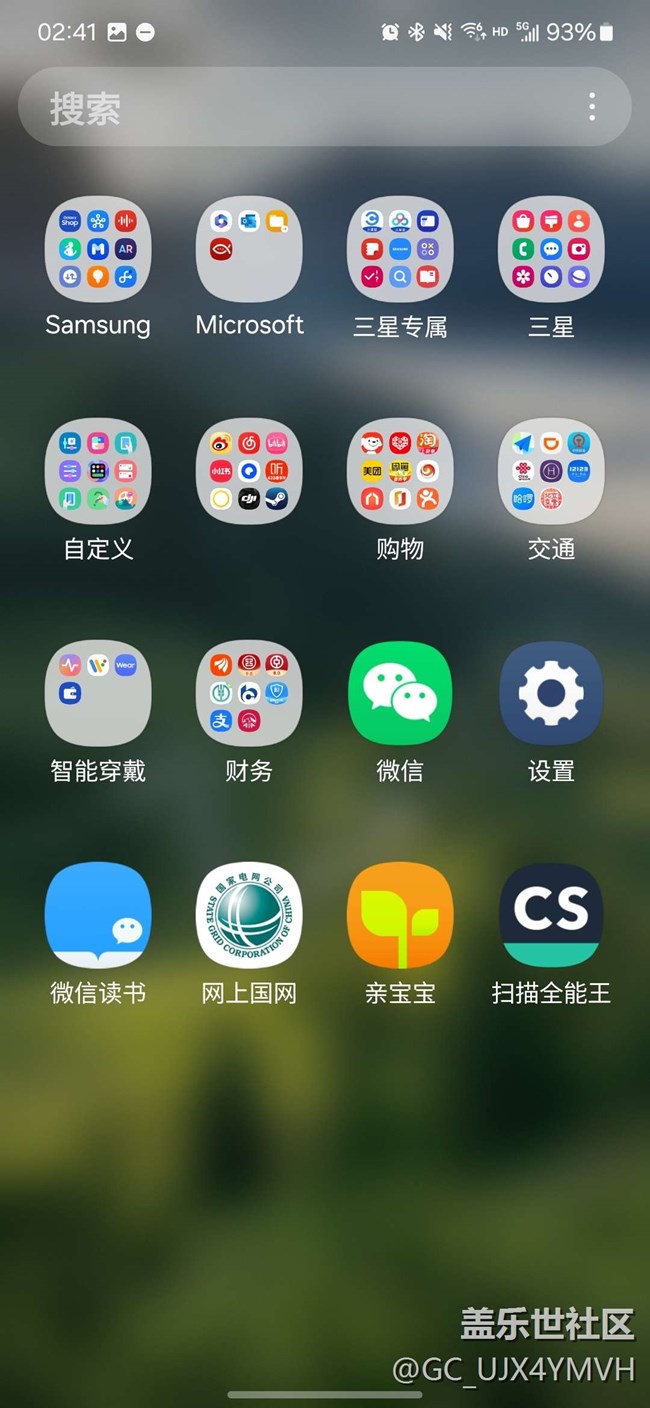Open the Microsoft folder
This screenshot has height=1408, width=650.
(x=249, y=249)
